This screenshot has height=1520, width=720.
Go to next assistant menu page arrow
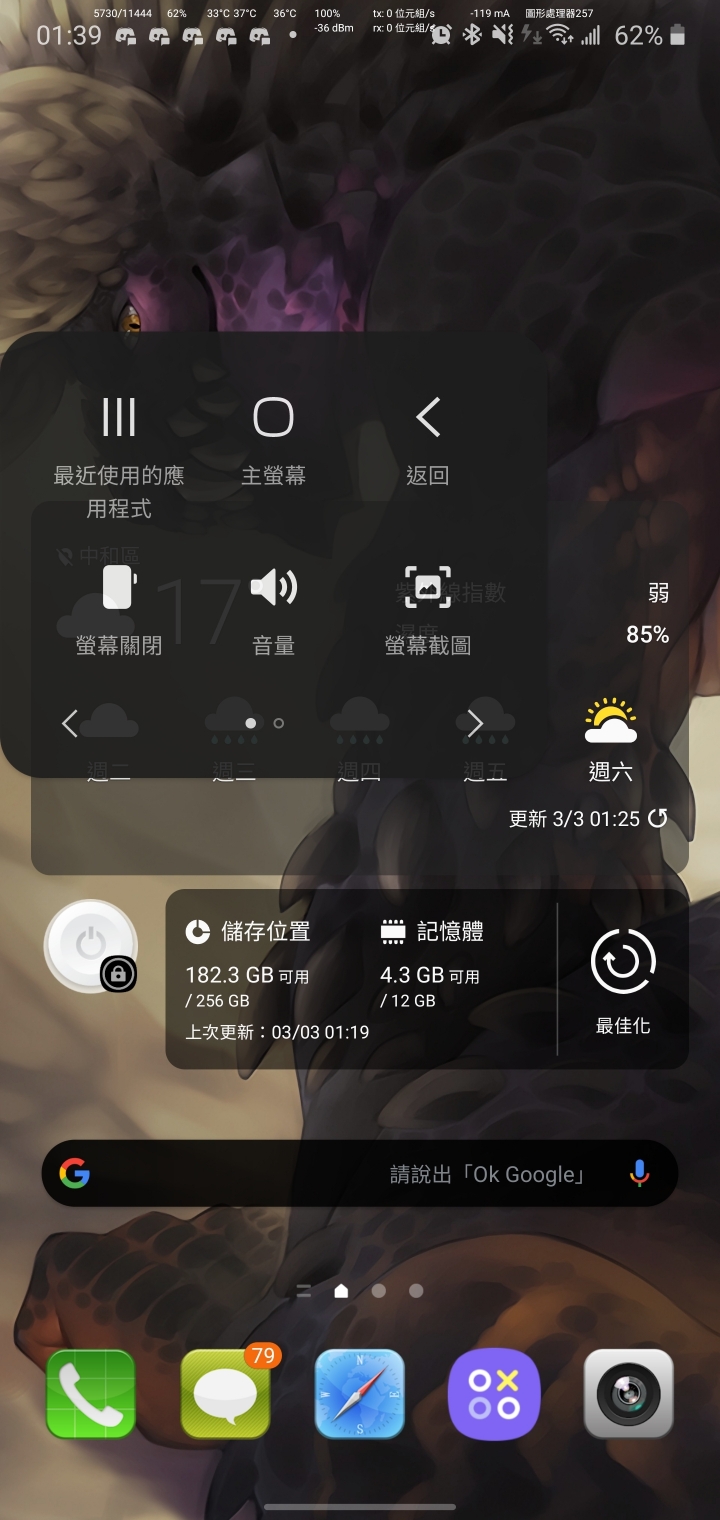(x=475, y=723)
